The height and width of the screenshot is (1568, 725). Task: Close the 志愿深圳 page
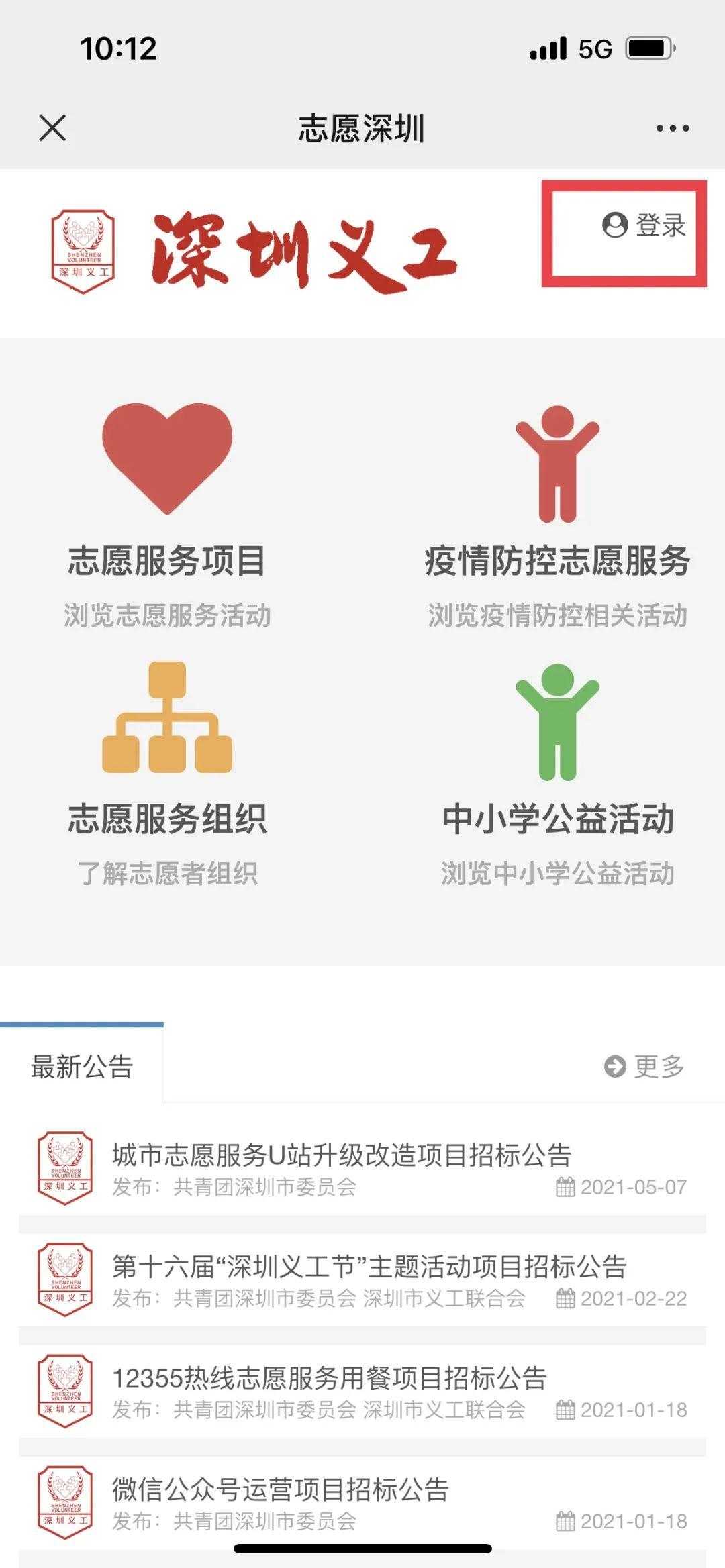52,128
